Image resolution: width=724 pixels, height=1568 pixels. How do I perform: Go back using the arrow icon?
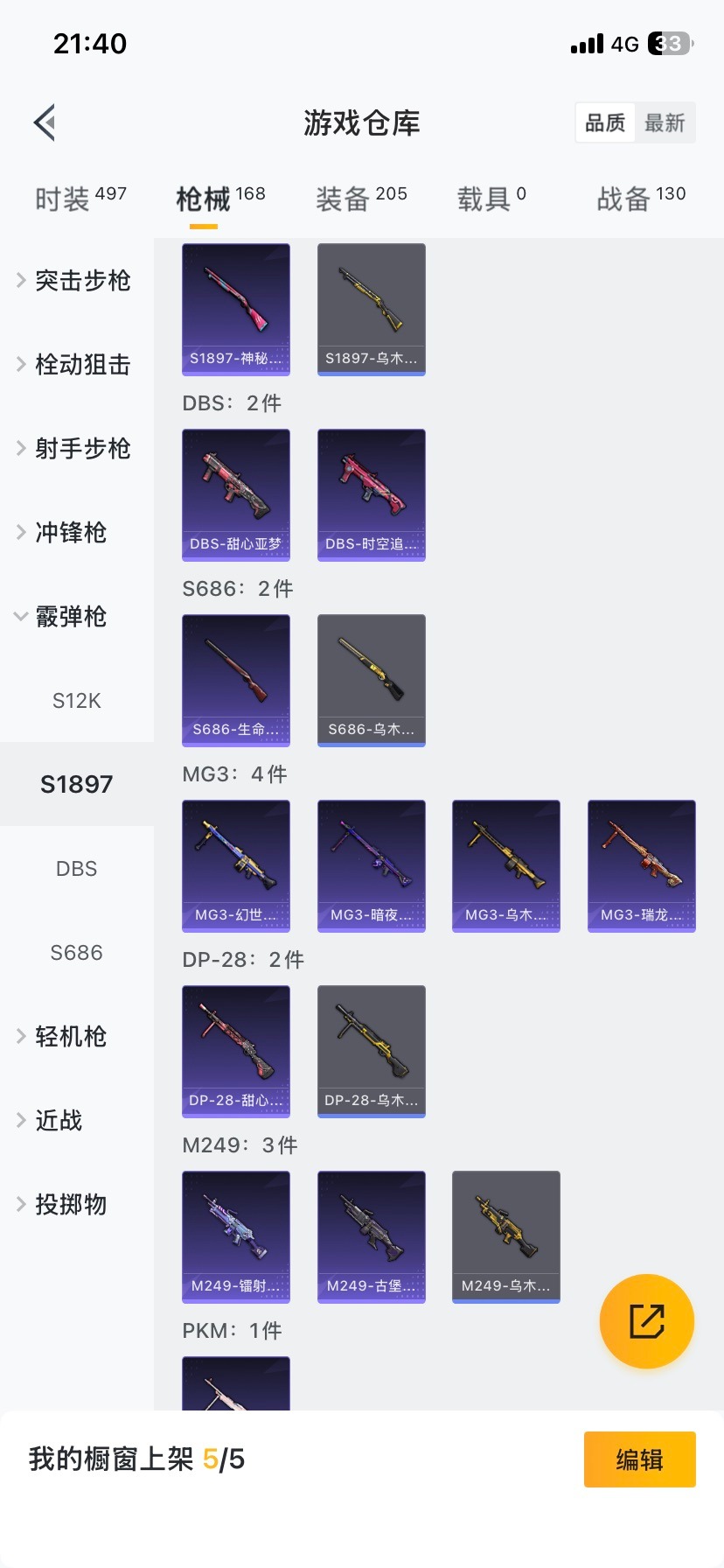45,122
